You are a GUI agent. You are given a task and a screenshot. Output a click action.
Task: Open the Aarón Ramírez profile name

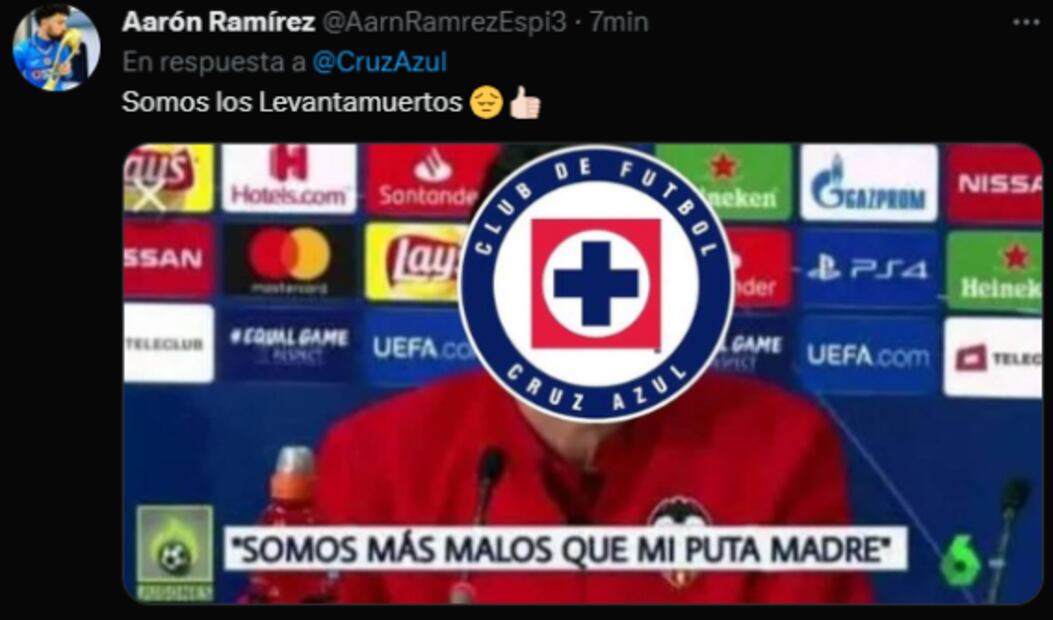218,21
